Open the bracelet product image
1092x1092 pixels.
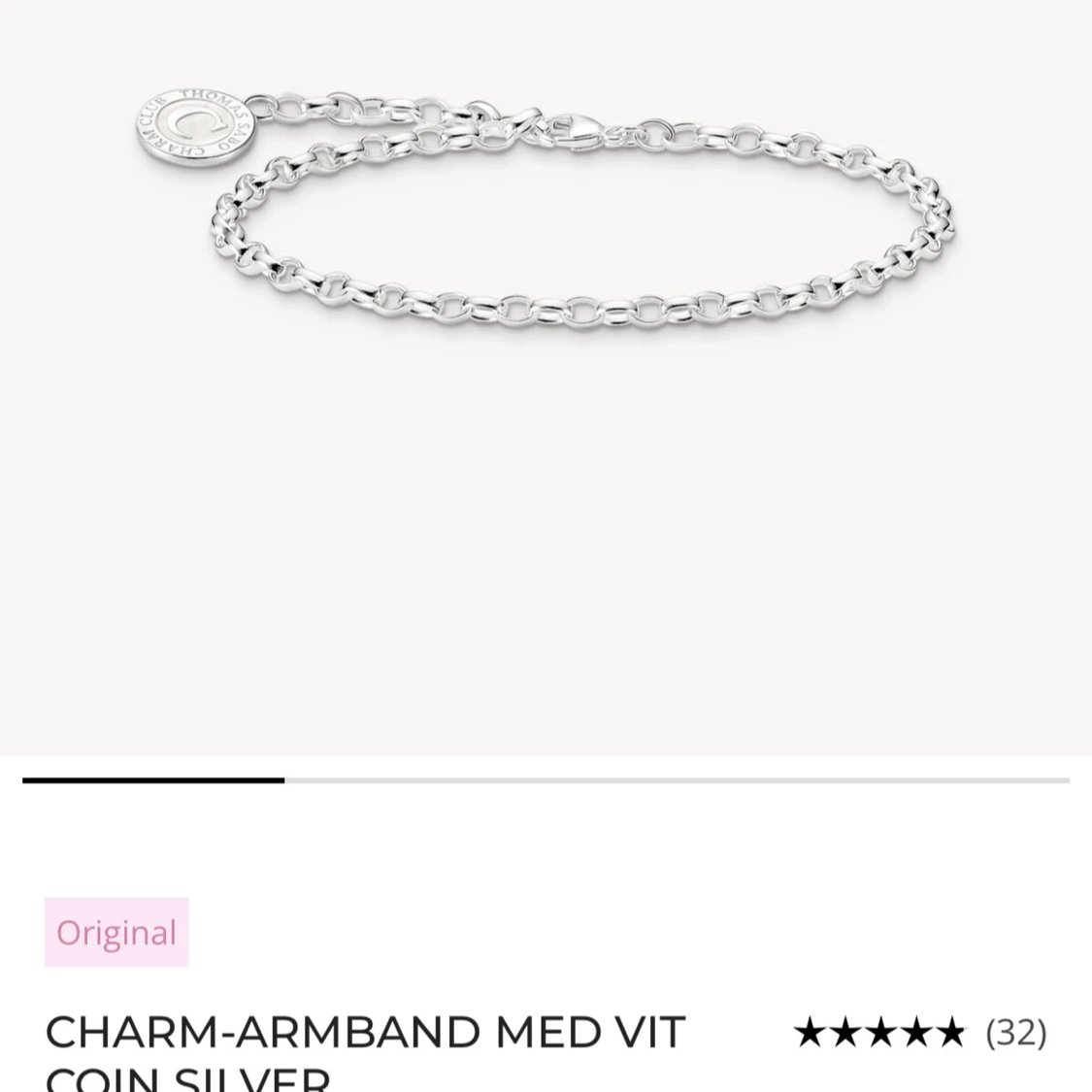[546, 223]
